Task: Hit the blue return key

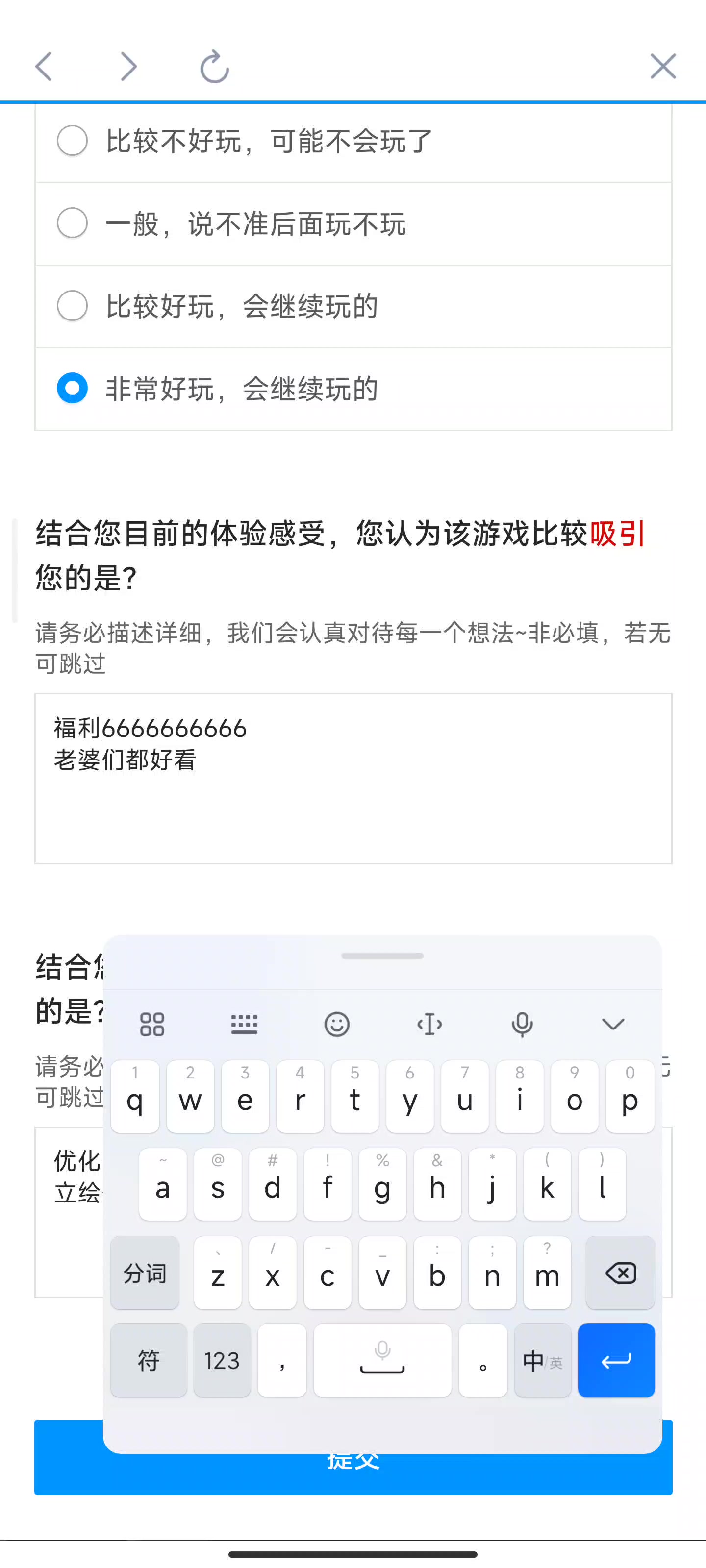Action: (616, 1360)
